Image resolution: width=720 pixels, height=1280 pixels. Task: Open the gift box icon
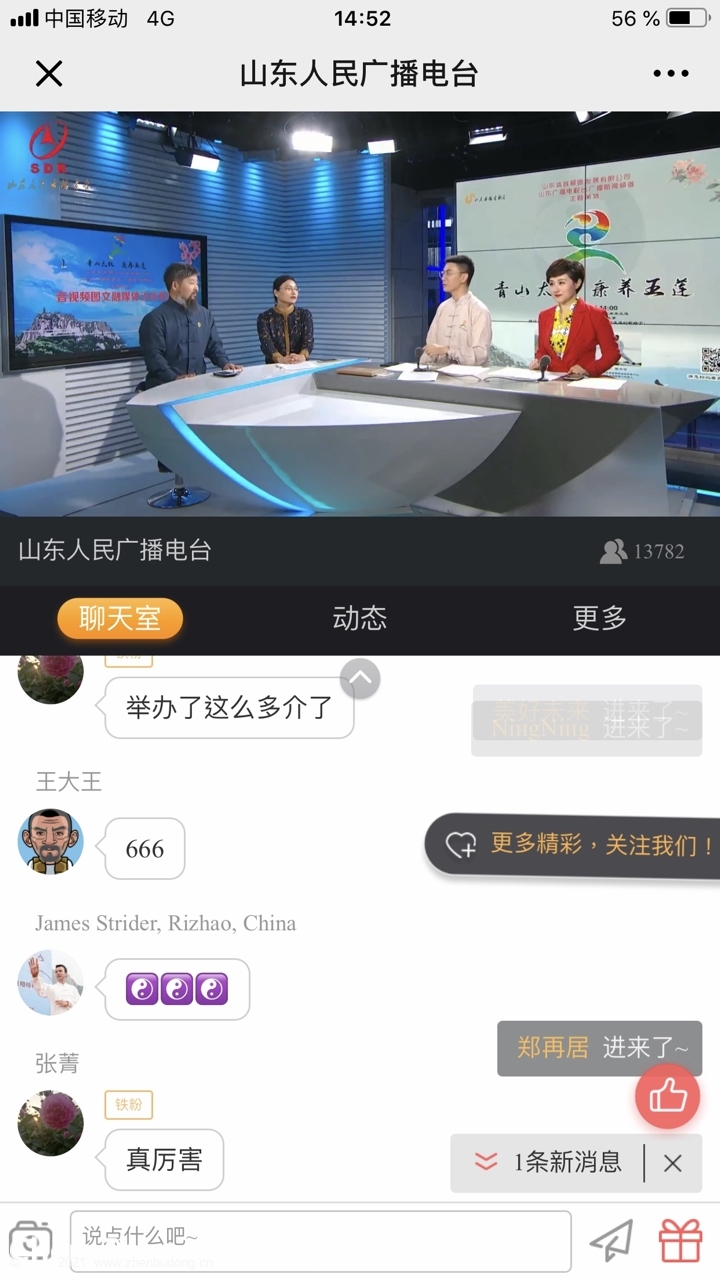(680, 1240)
